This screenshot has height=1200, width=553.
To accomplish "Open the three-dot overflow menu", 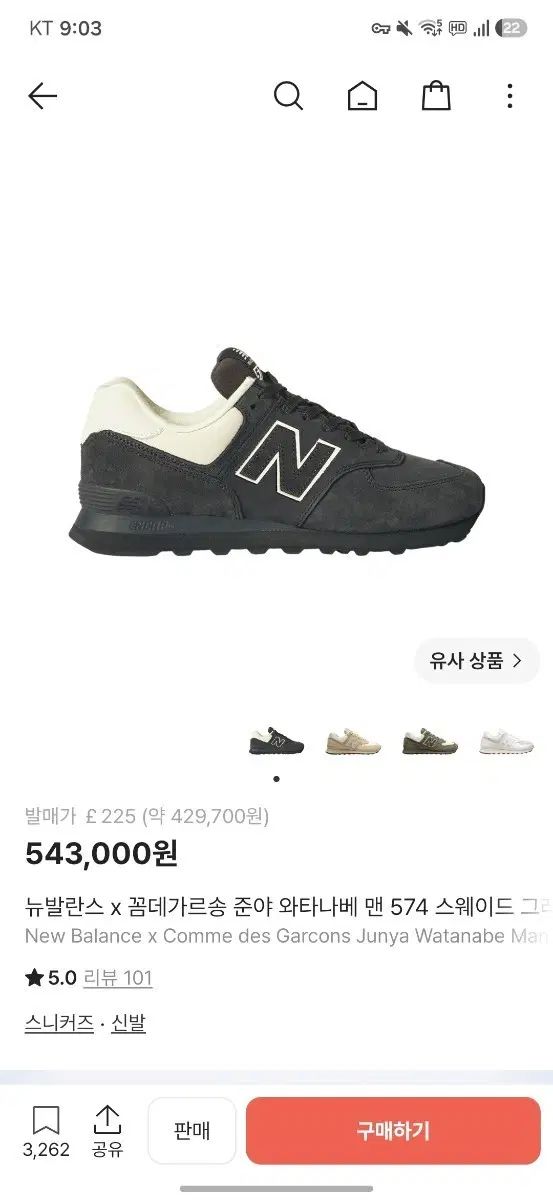I will tap(510, 96).
